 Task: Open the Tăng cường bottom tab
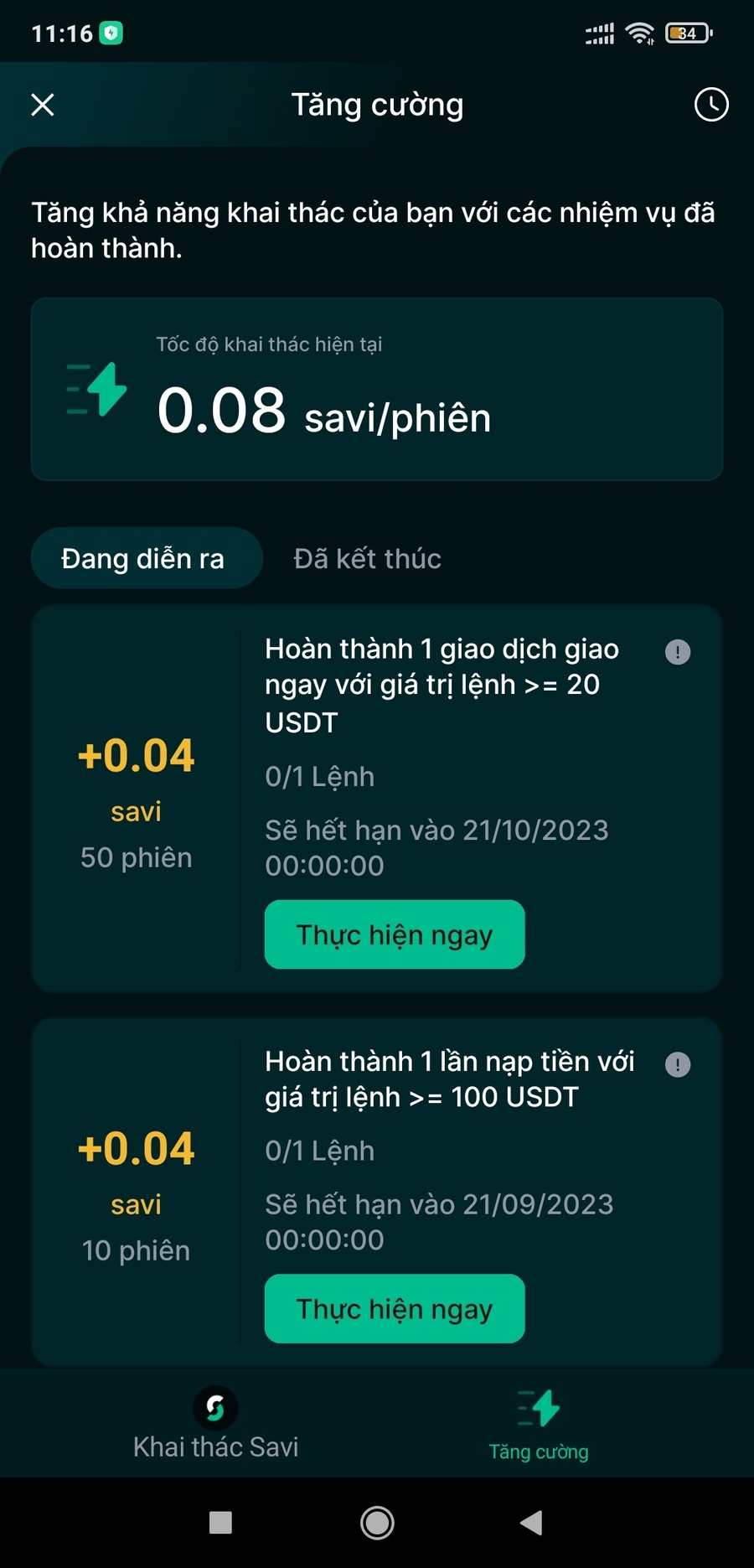pos(539,1426)
